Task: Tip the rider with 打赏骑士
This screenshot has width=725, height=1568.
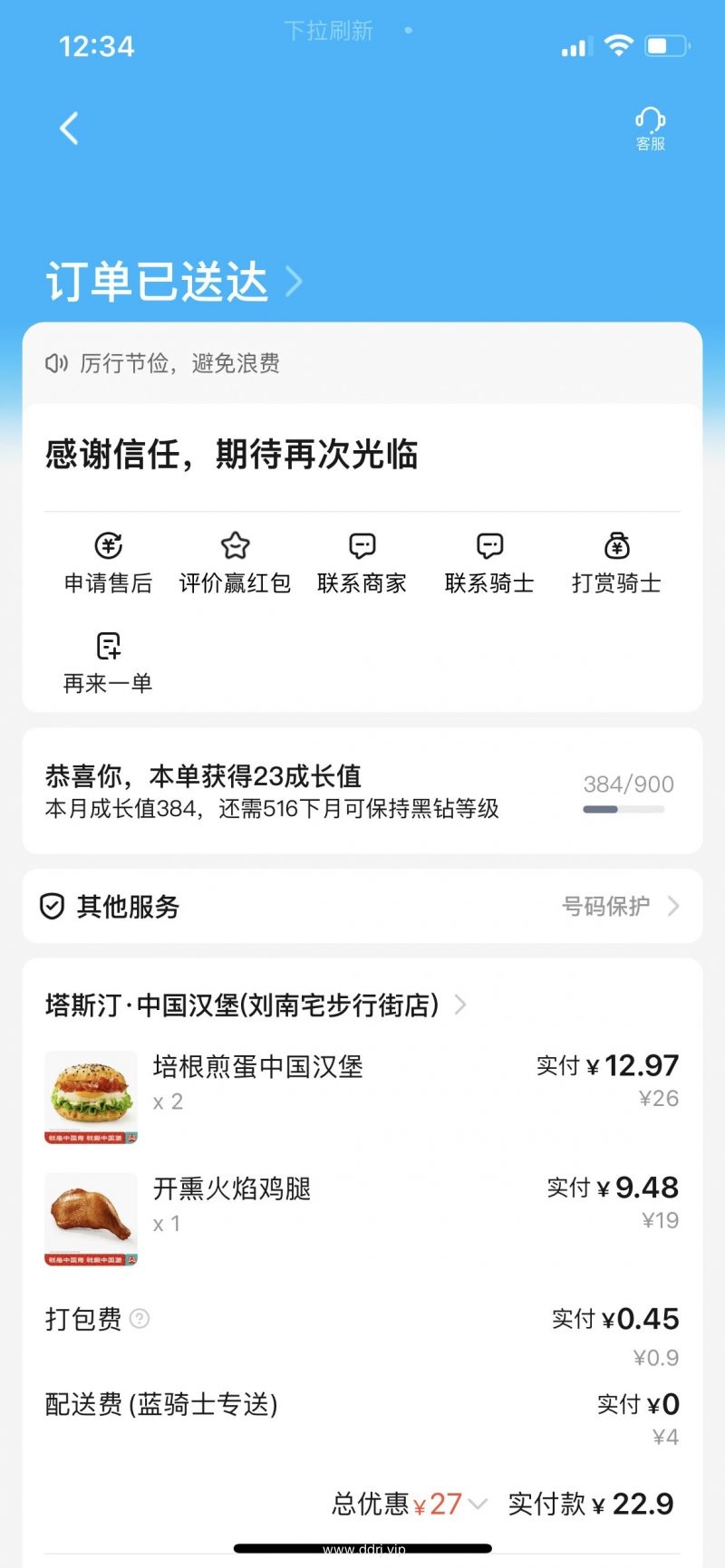Action: 616,563
